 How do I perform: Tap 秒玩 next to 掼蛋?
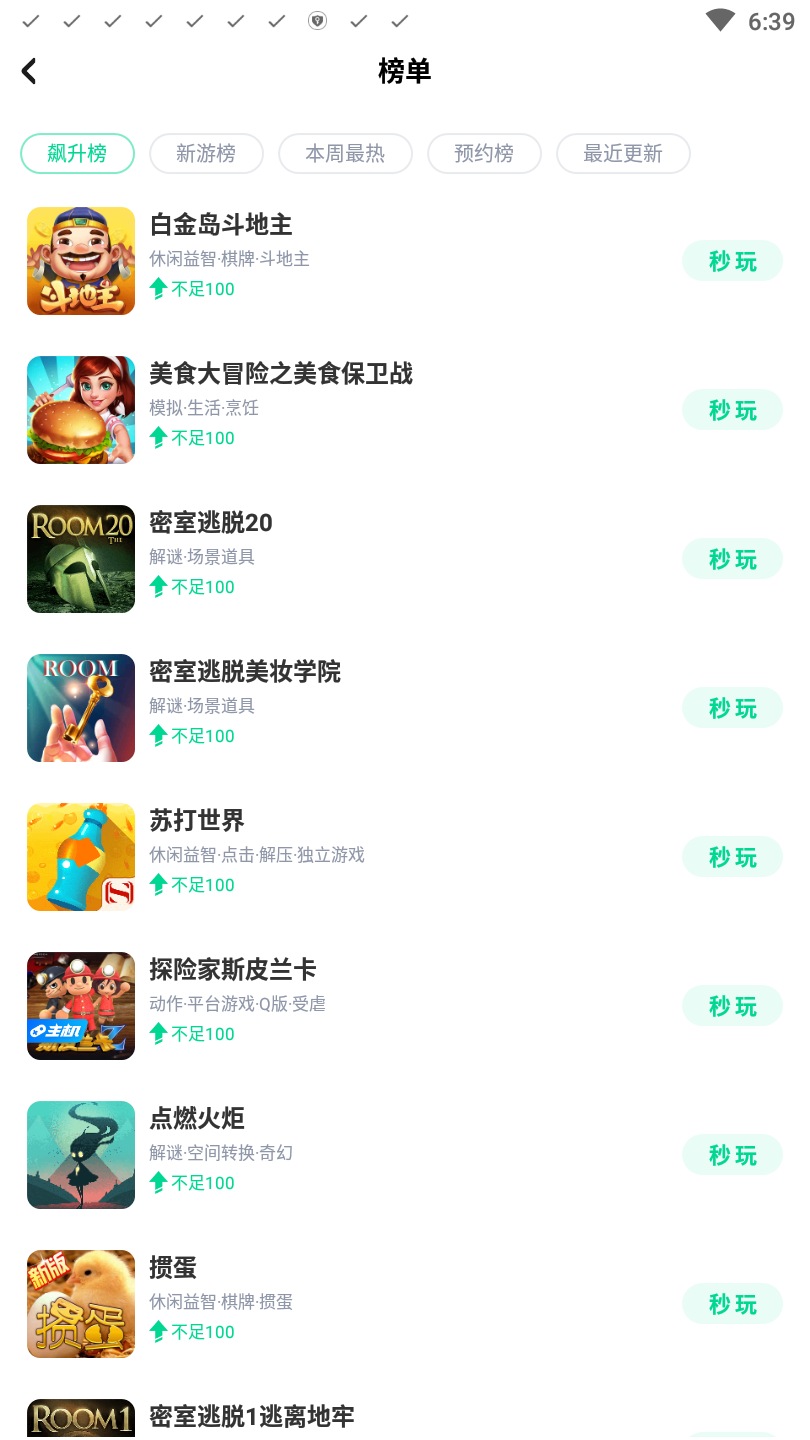[732, 1303]
